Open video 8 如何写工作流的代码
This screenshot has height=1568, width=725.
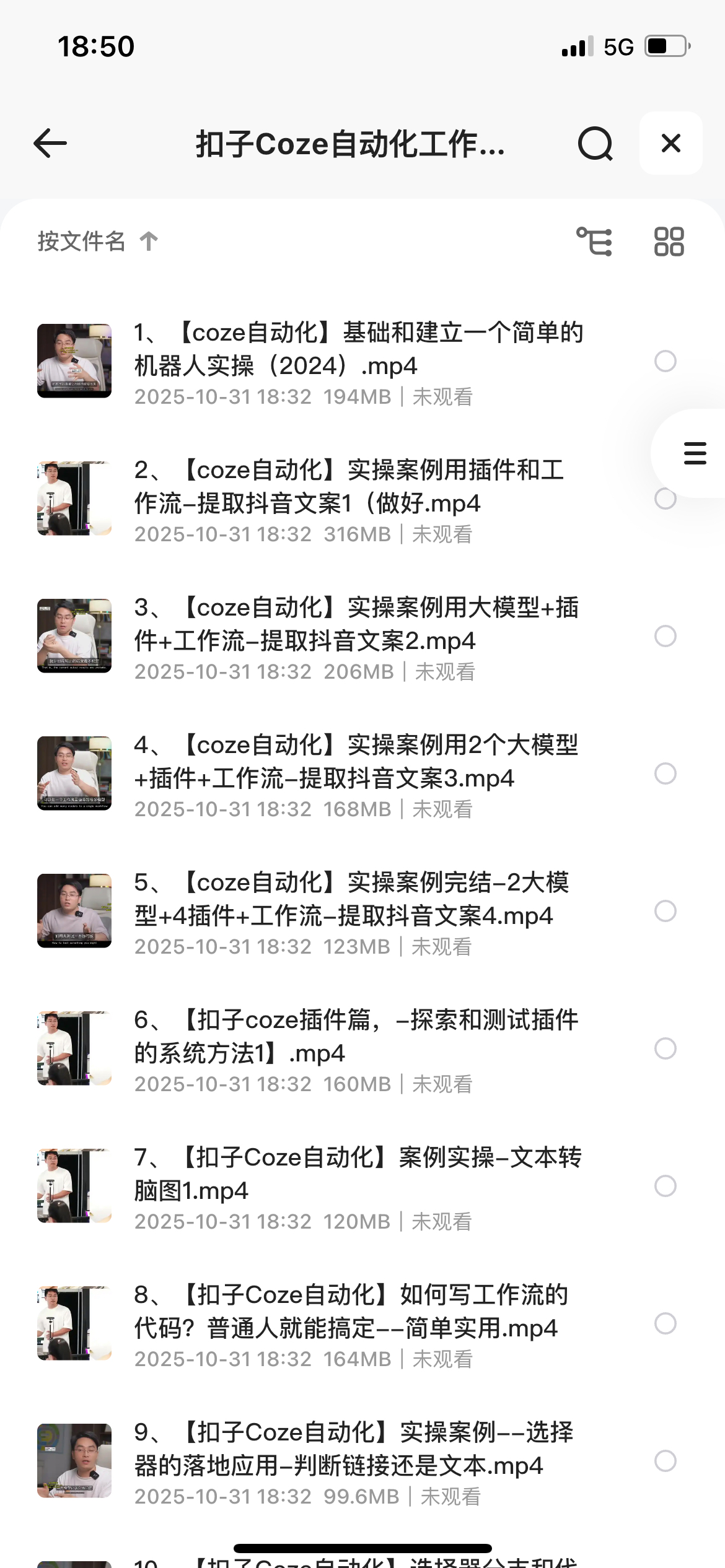point(351,1312)
